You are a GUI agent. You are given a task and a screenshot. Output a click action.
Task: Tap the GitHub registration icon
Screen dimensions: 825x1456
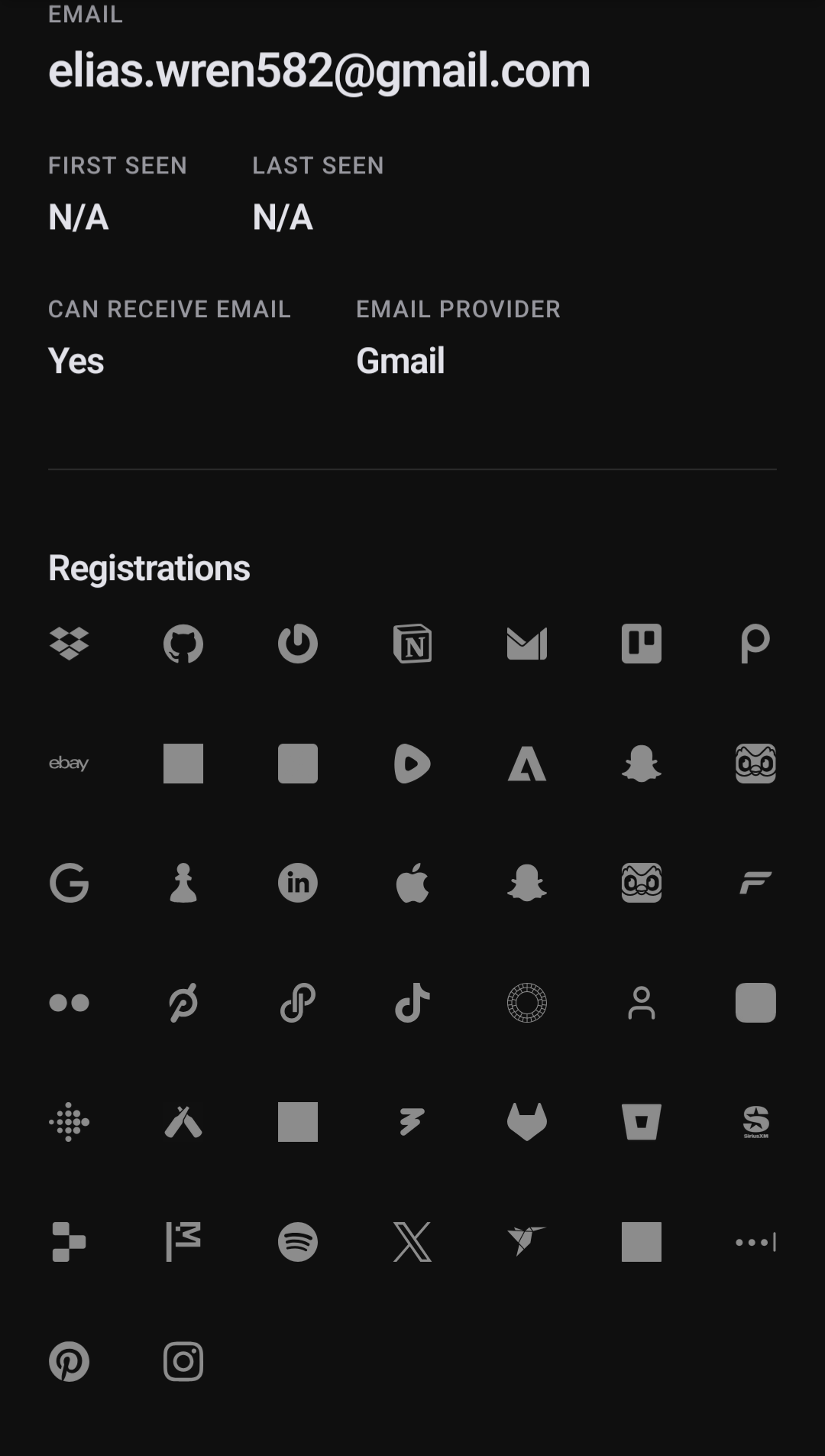[x=183, y=644]
